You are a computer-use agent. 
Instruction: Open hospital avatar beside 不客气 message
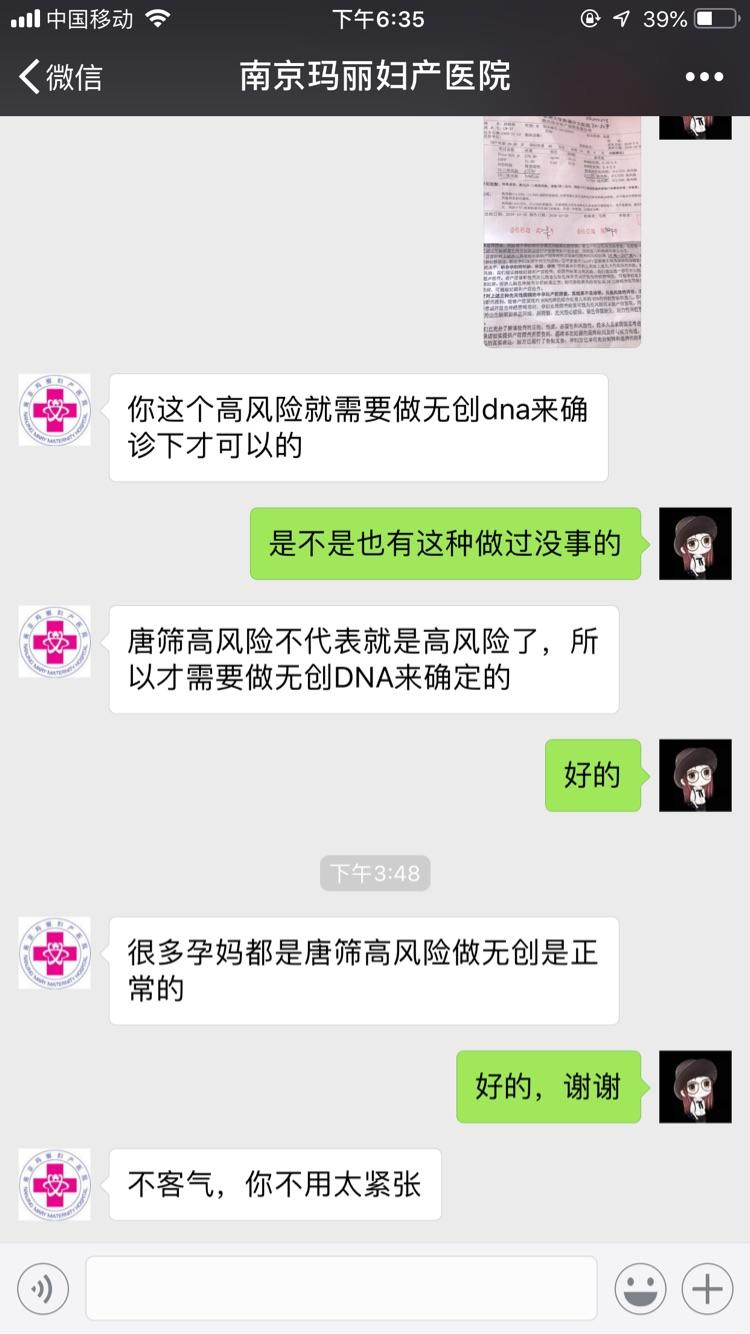pos(54,1184)
